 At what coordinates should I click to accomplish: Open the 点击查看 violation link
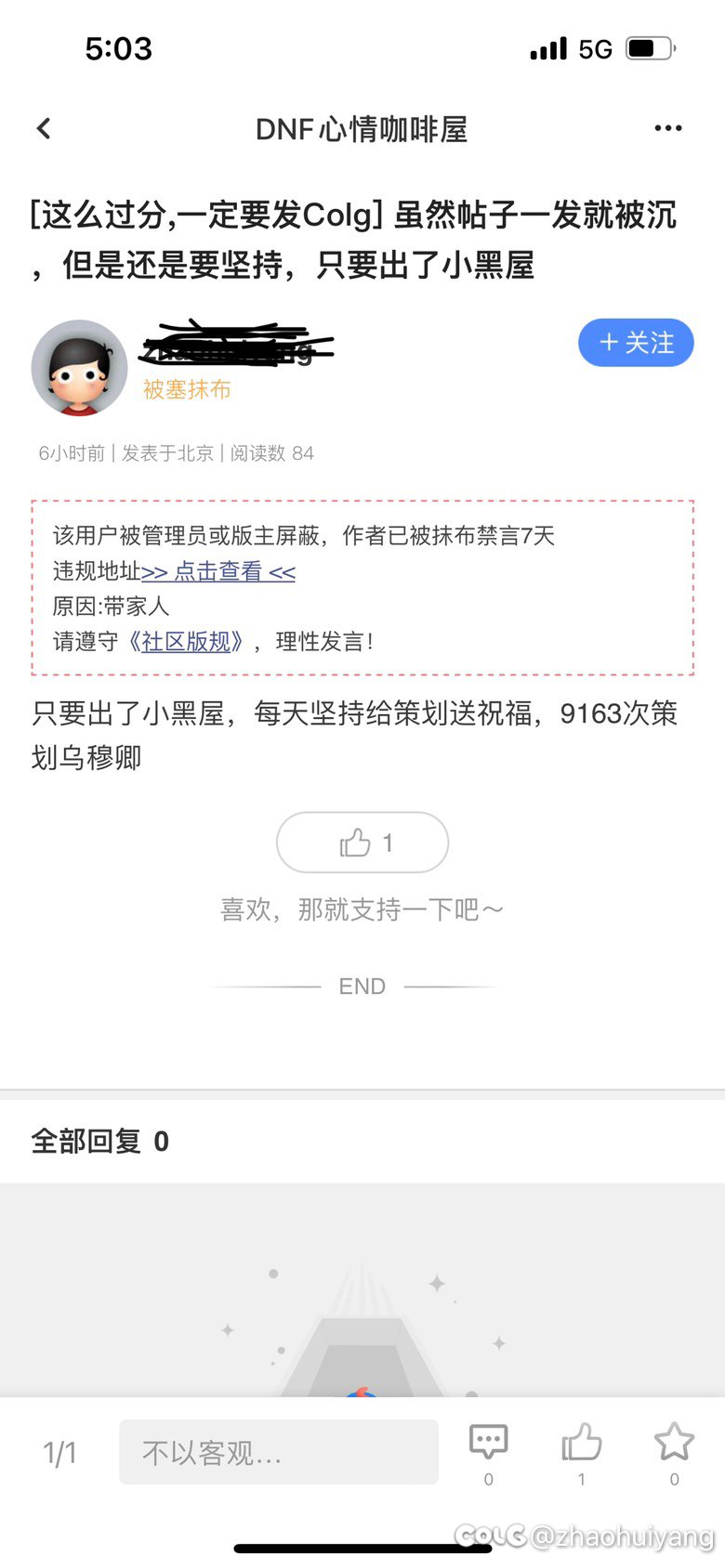(x=218, y=571)
